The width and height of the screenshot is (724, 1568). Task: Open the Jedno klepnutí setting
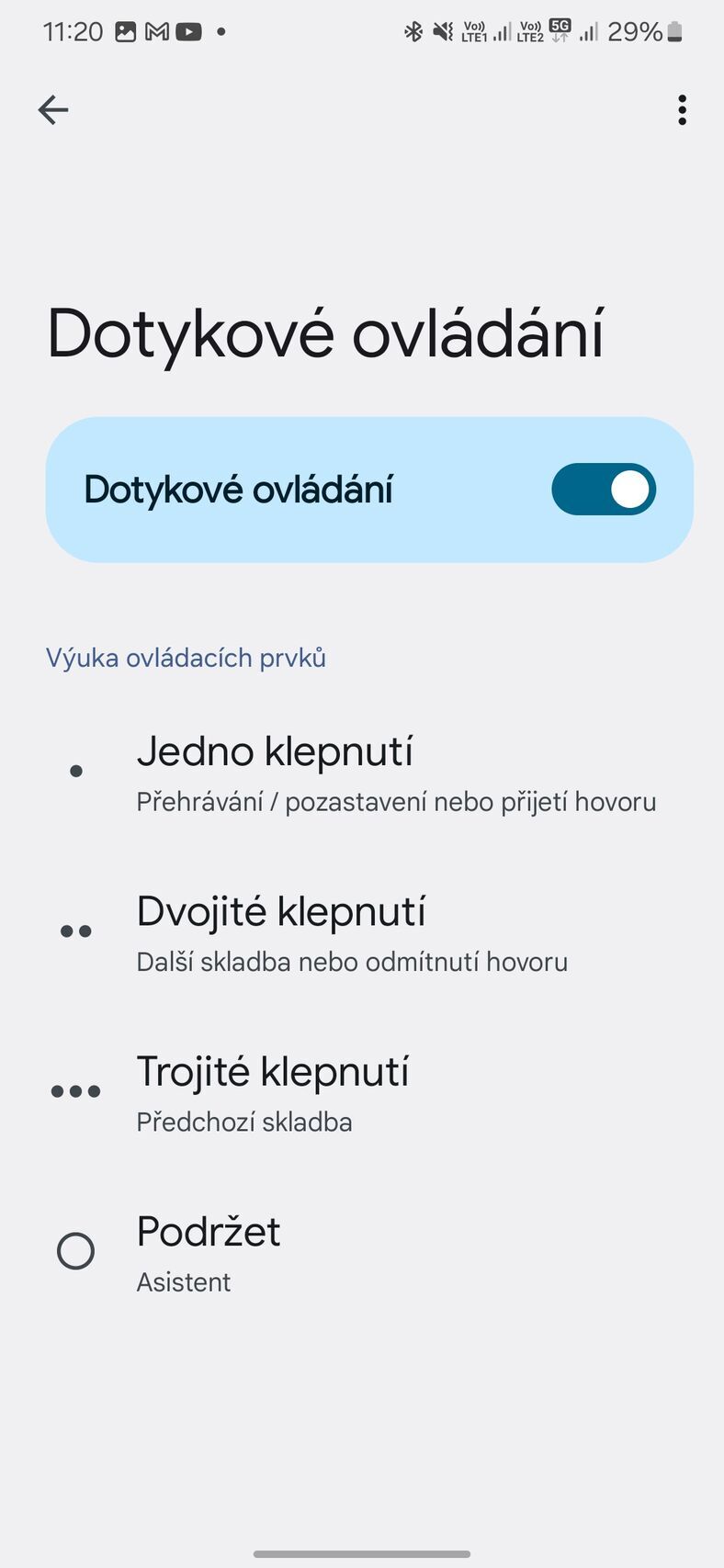pos(368,773)
